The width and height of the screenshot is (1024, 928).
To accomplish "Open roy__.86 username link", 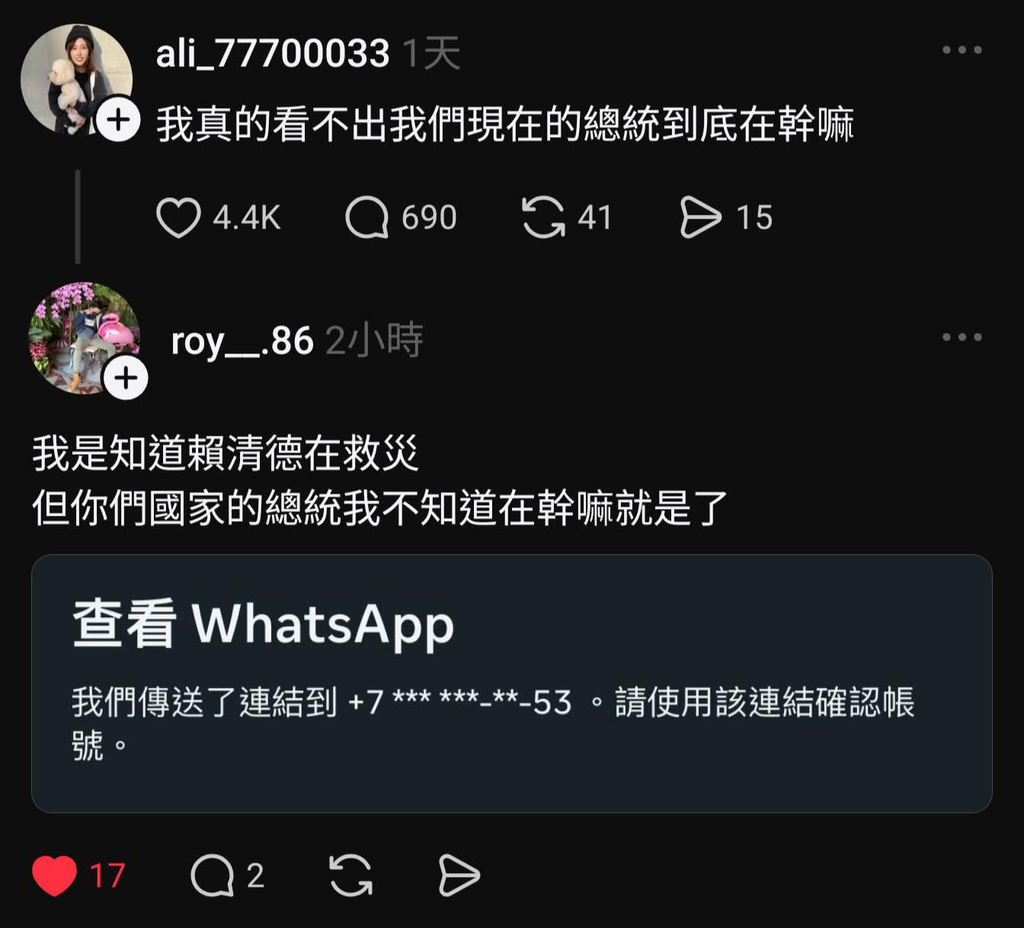I will 242,342.
